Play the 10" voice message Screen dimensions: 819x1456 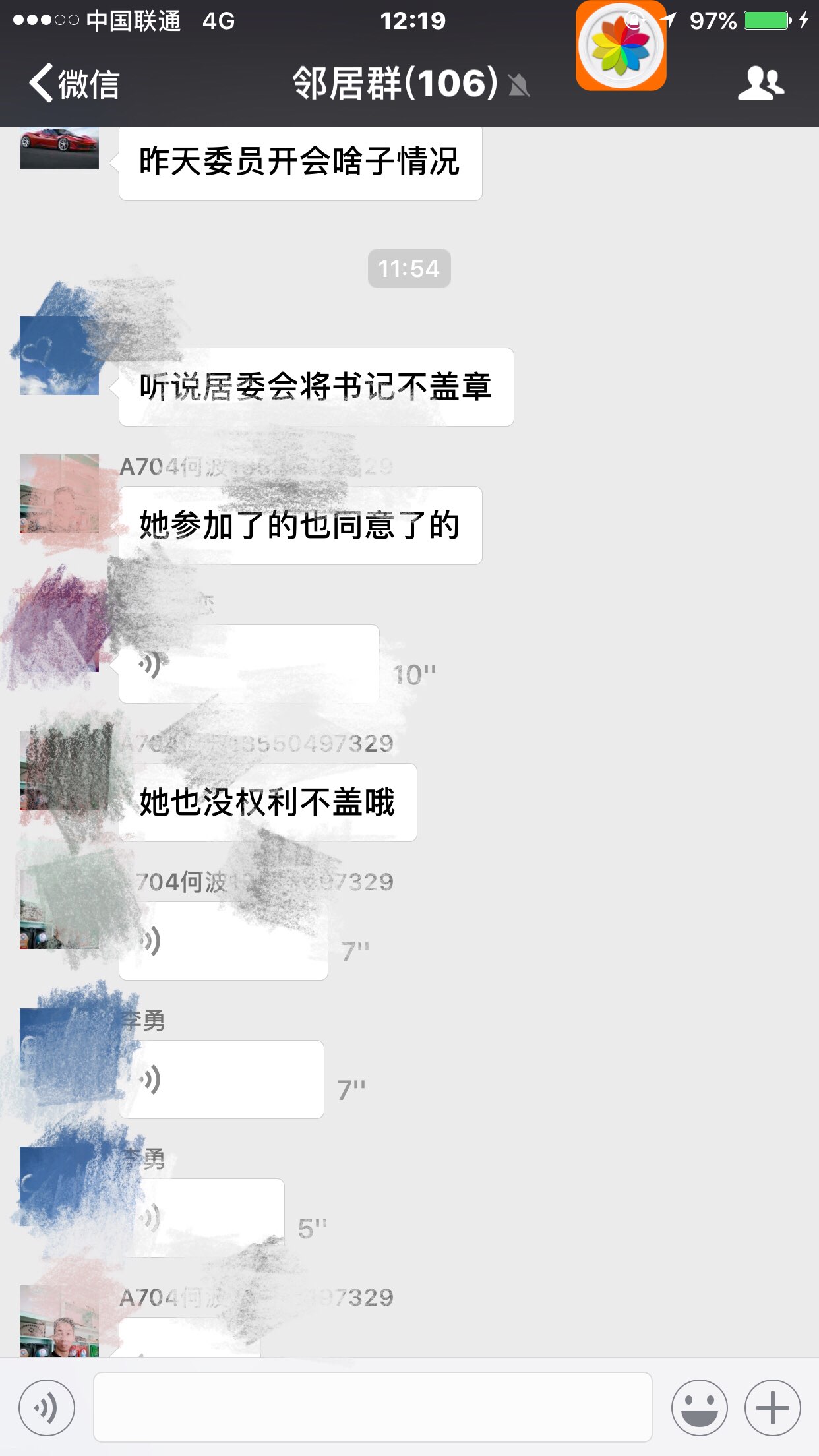tap(249, 664)
